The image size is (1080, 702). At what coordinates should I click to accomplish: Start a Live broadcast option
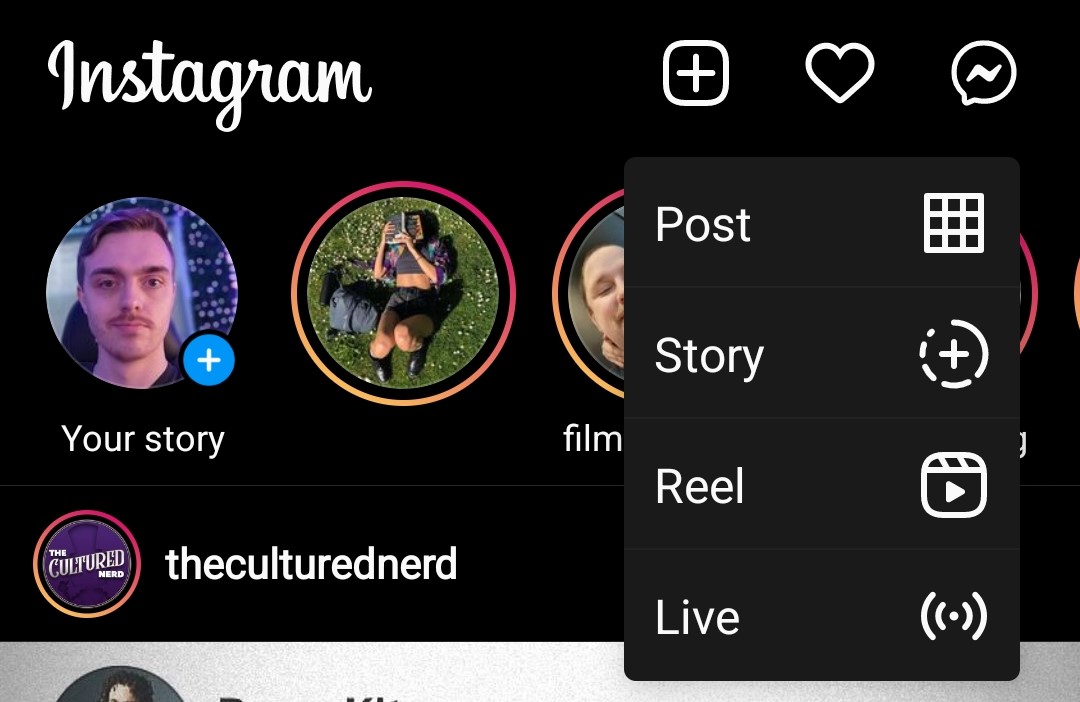point(821,615)
